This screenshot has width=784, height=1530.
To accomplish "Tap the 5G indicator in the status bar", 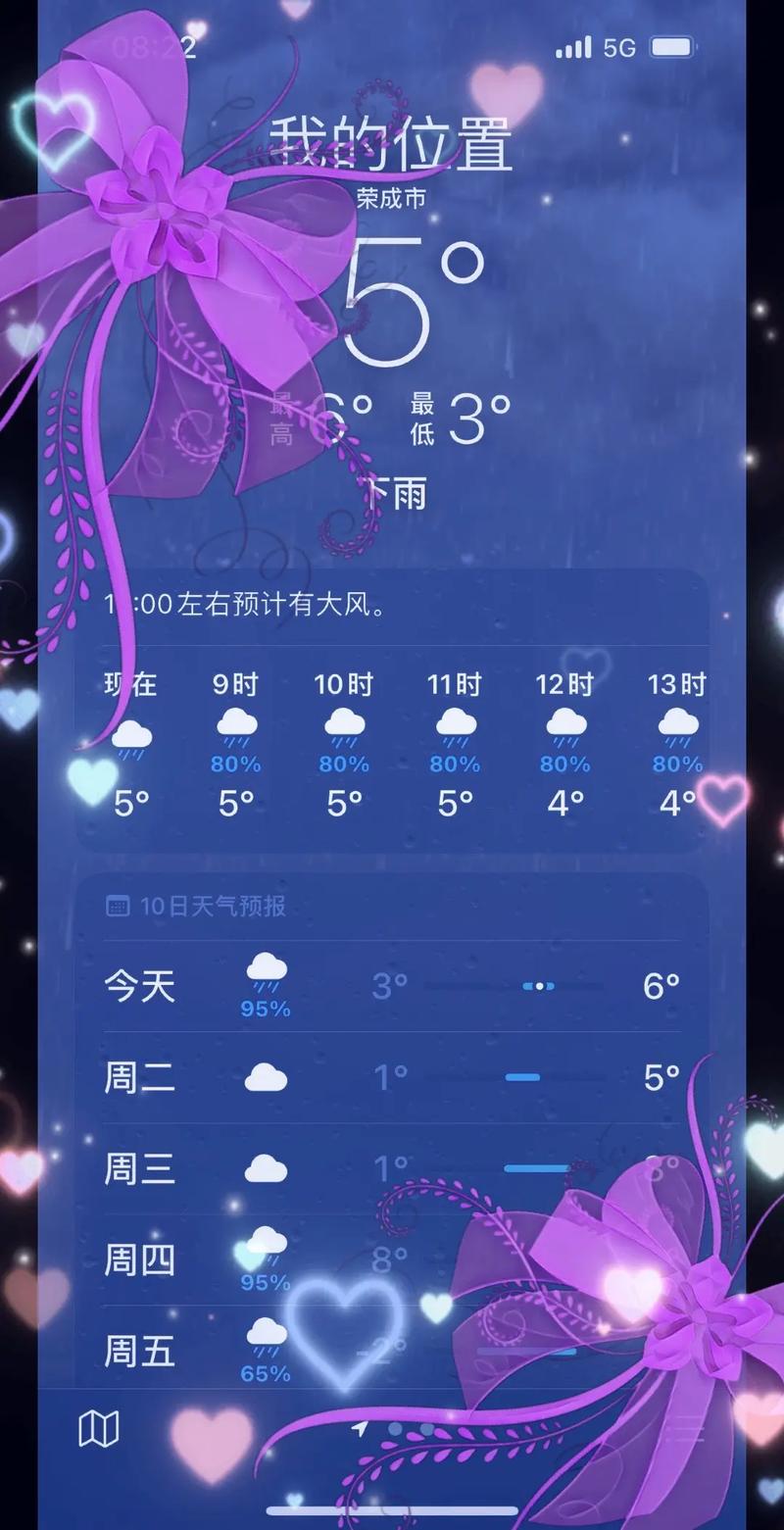I will (621, 46).
